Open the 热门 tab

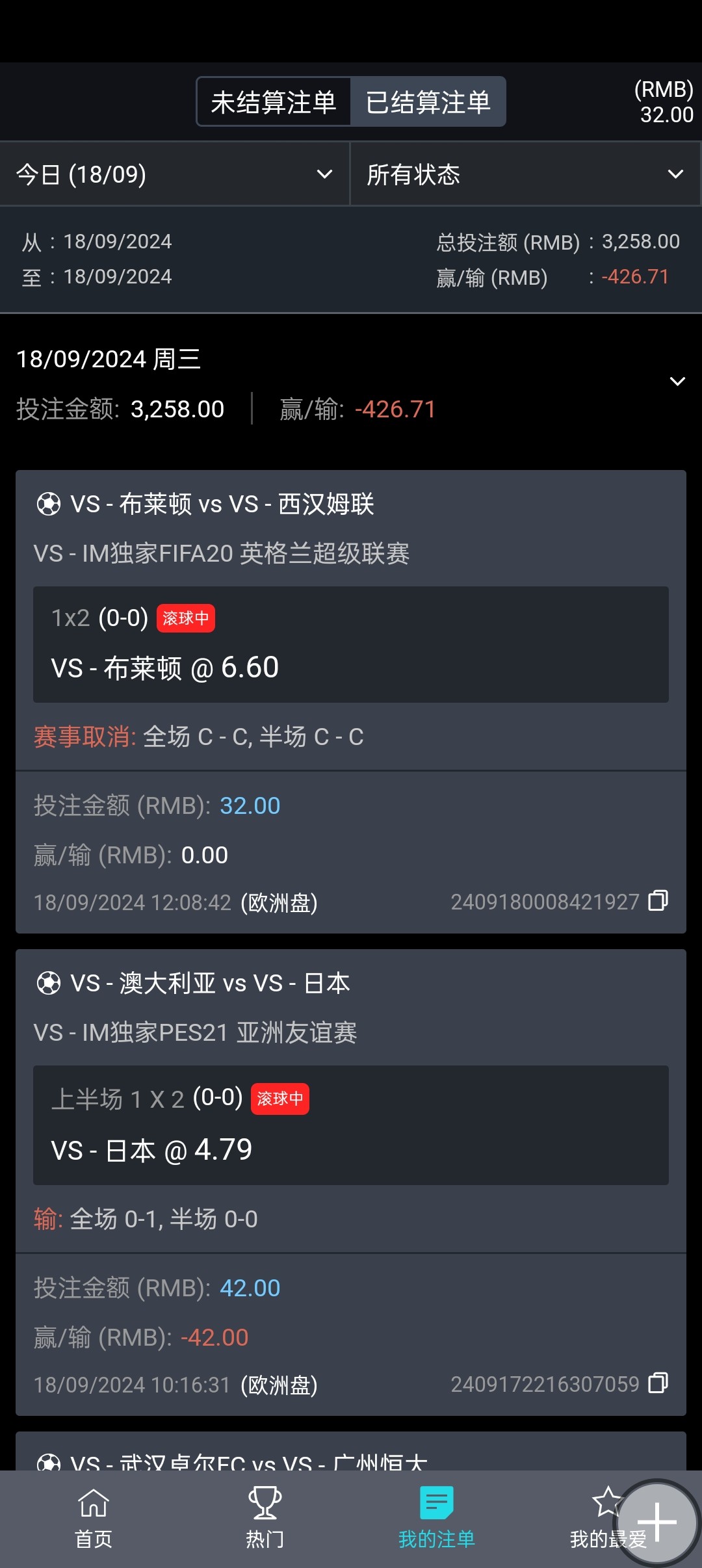coord(265,1519)
